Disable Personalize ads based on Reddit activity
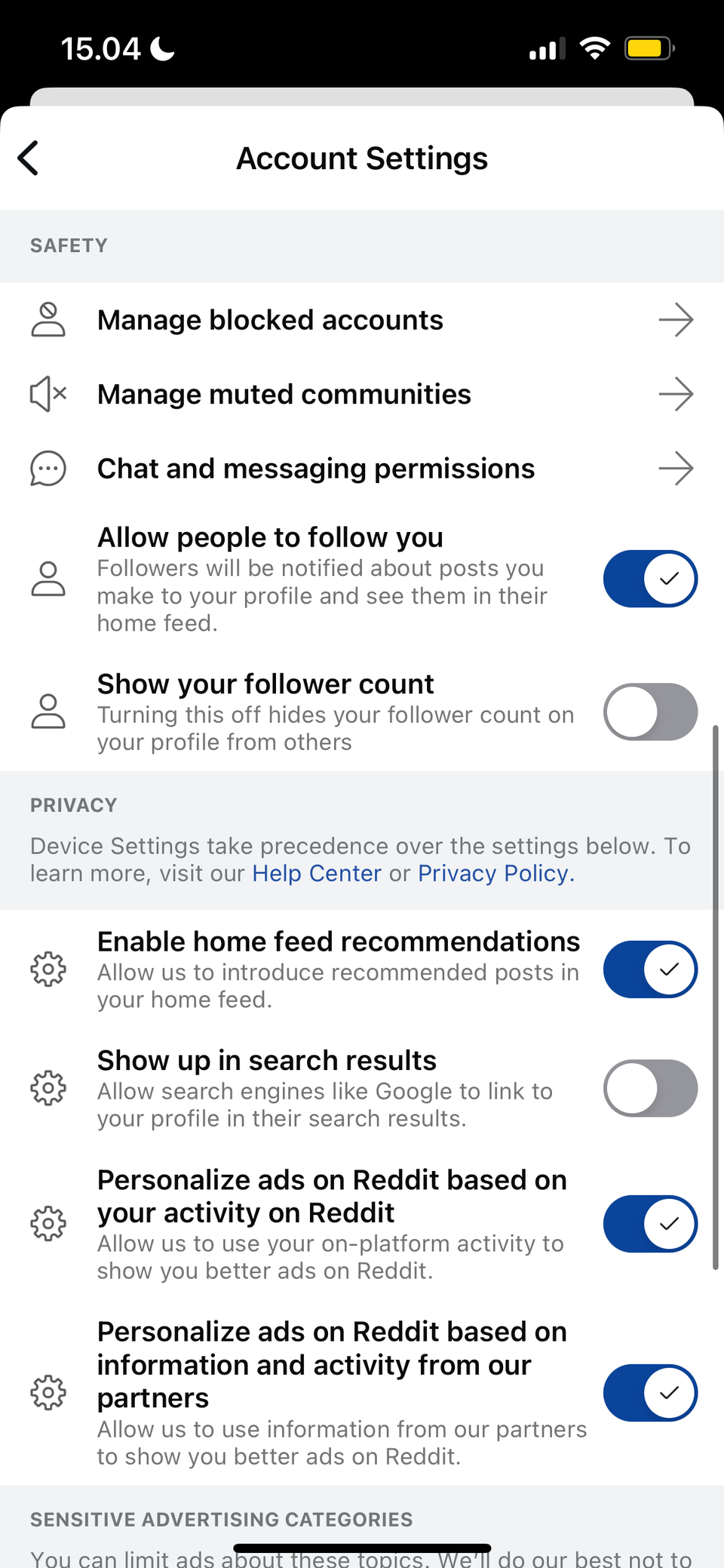Image resolution: width=724 pixels, height=1568 pixels. [x=650, y=1224]
